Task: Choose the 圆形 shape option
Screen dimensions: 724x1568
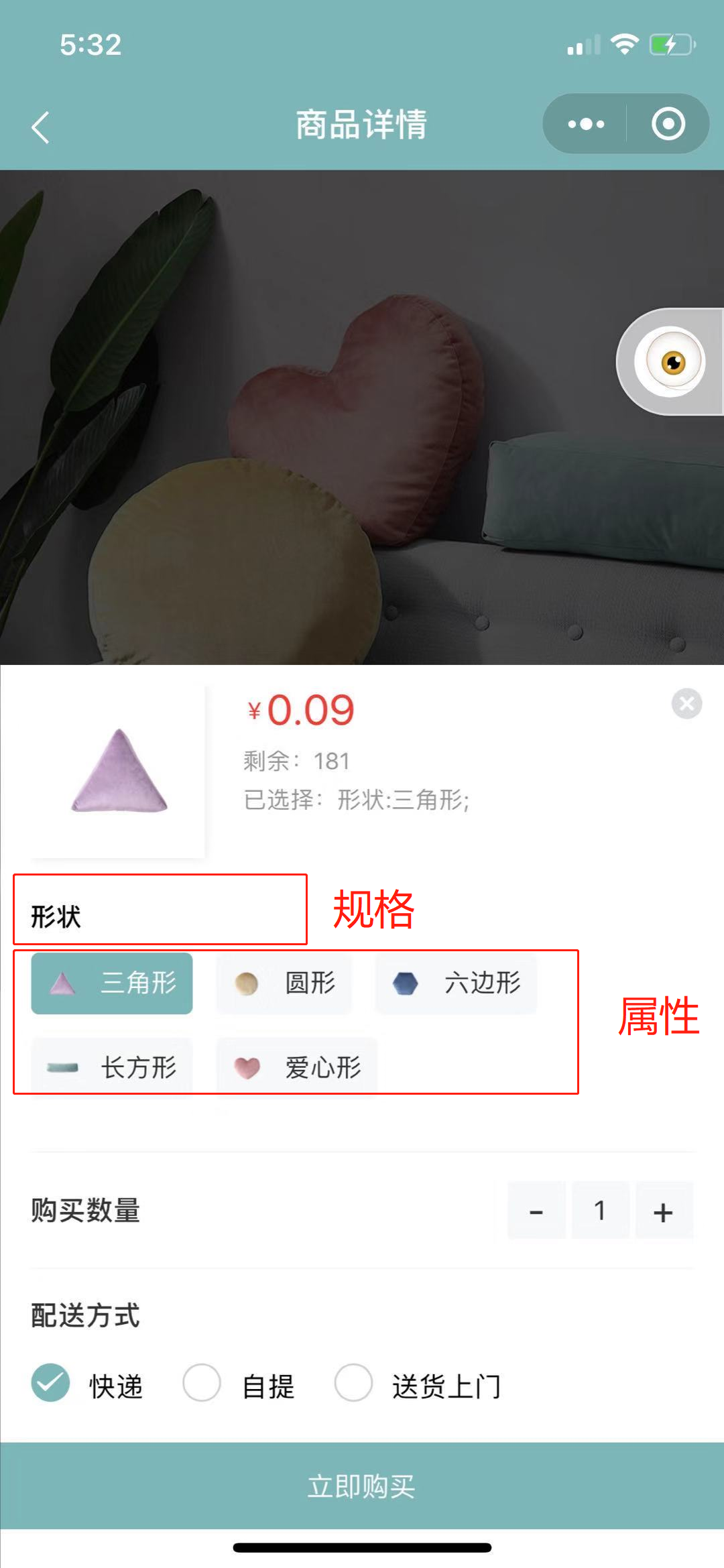Action: (x=284, y=983)
